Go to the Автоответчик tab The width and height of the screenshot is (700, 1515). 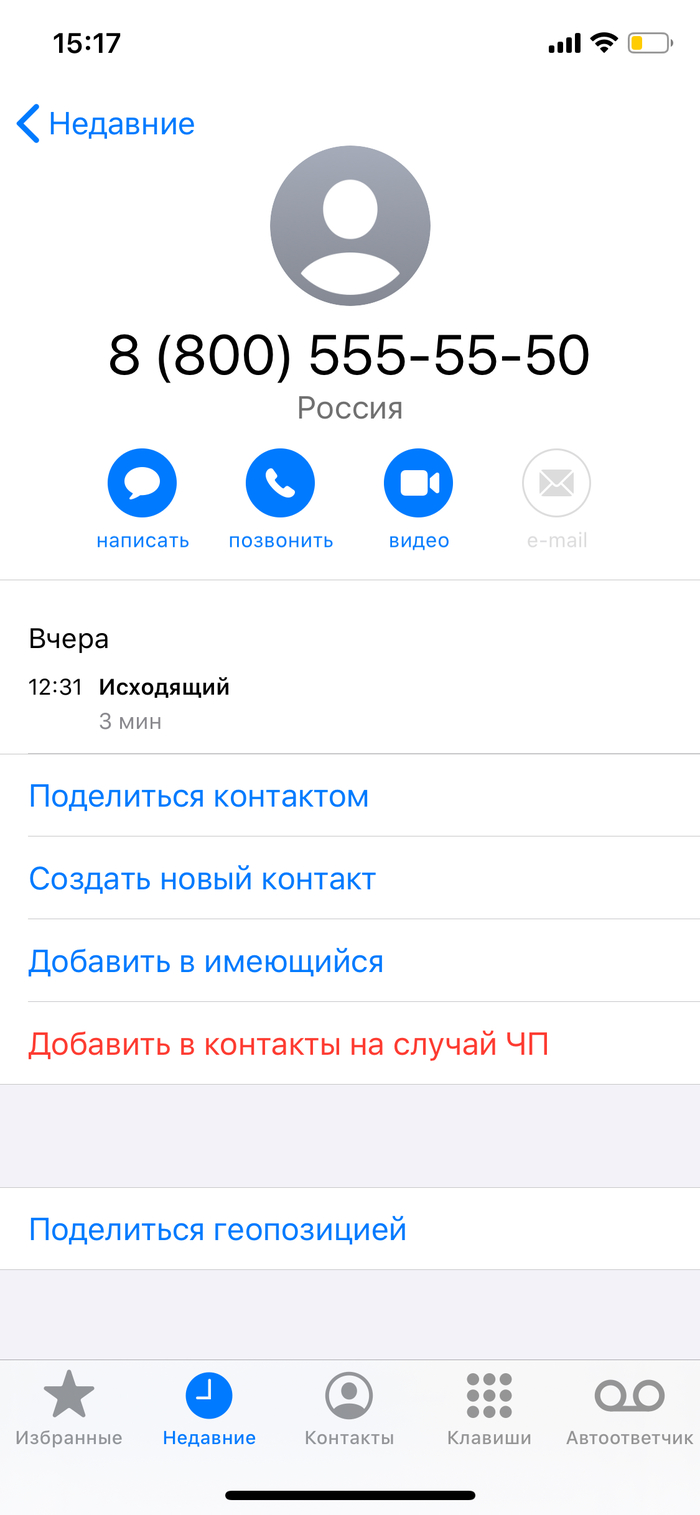pos(629,1408)
